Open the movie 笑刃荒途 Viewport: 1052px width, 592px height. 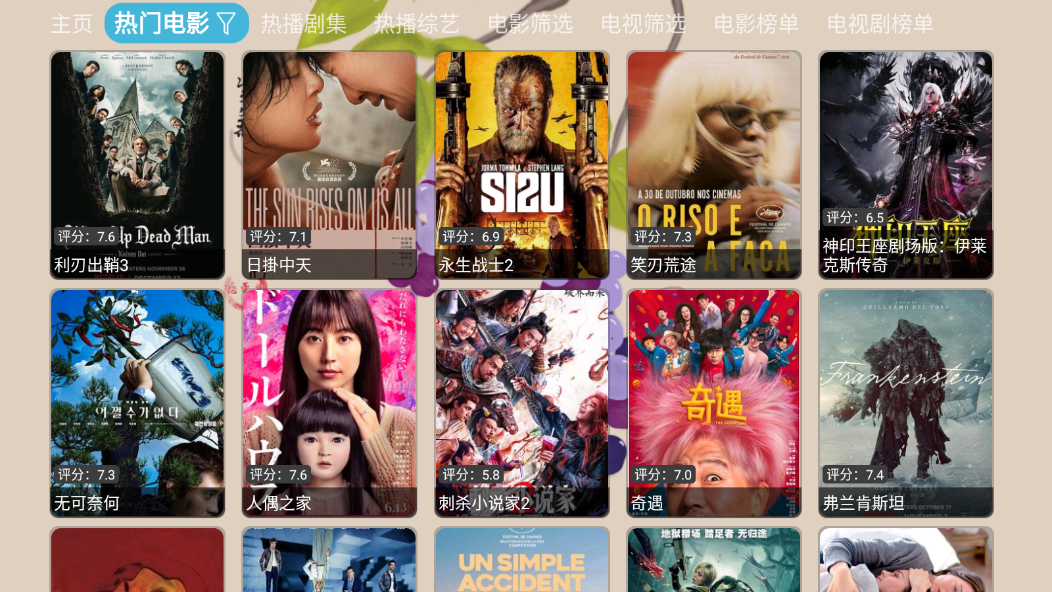(713, 165)
